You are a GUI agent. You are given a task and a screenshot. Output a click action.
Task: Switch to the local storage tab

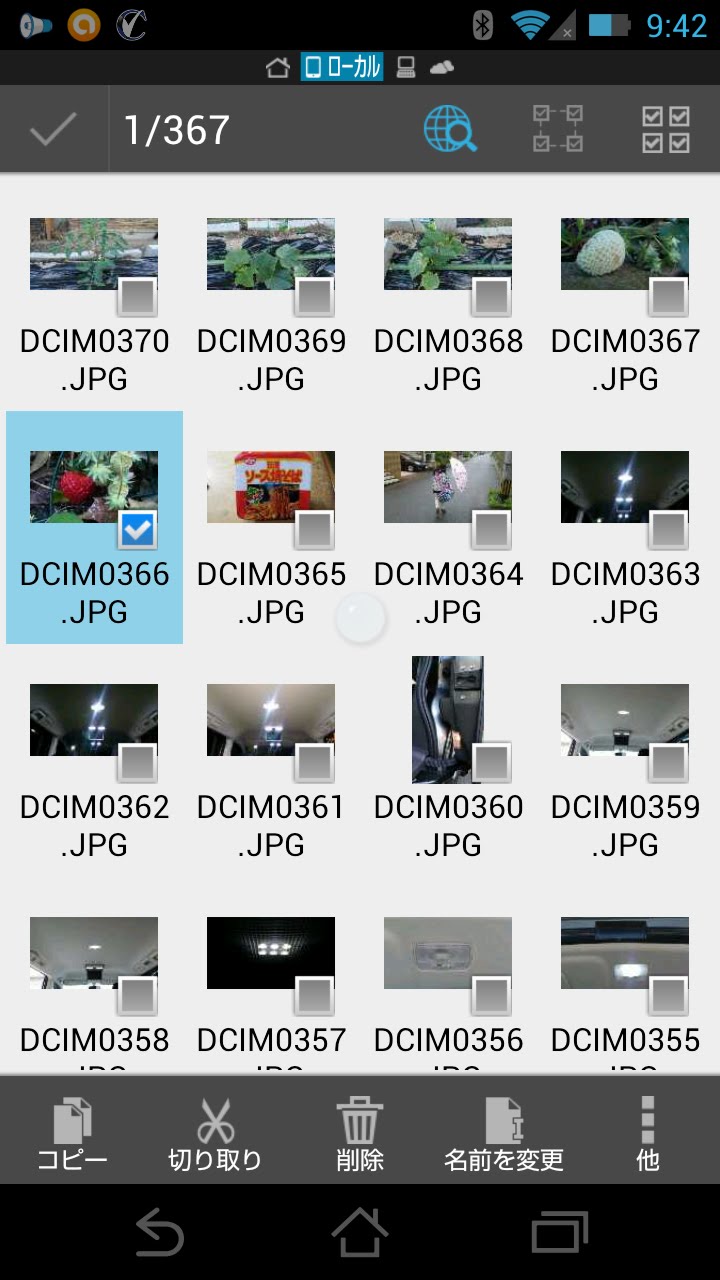point(342,67)
